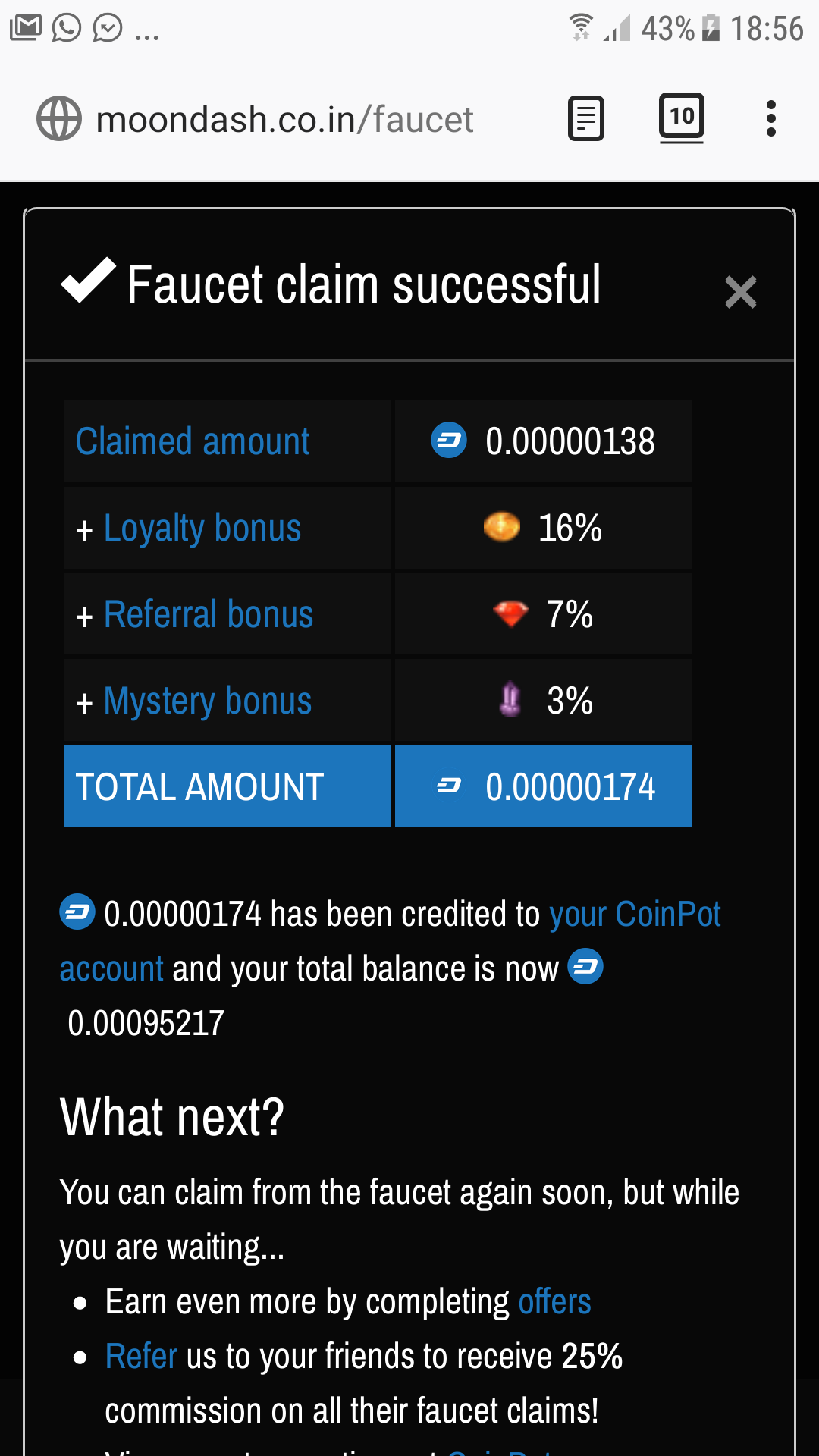Open the offers link
The width and height of the screenshot is (819, 1456).
click(554, 1301)
